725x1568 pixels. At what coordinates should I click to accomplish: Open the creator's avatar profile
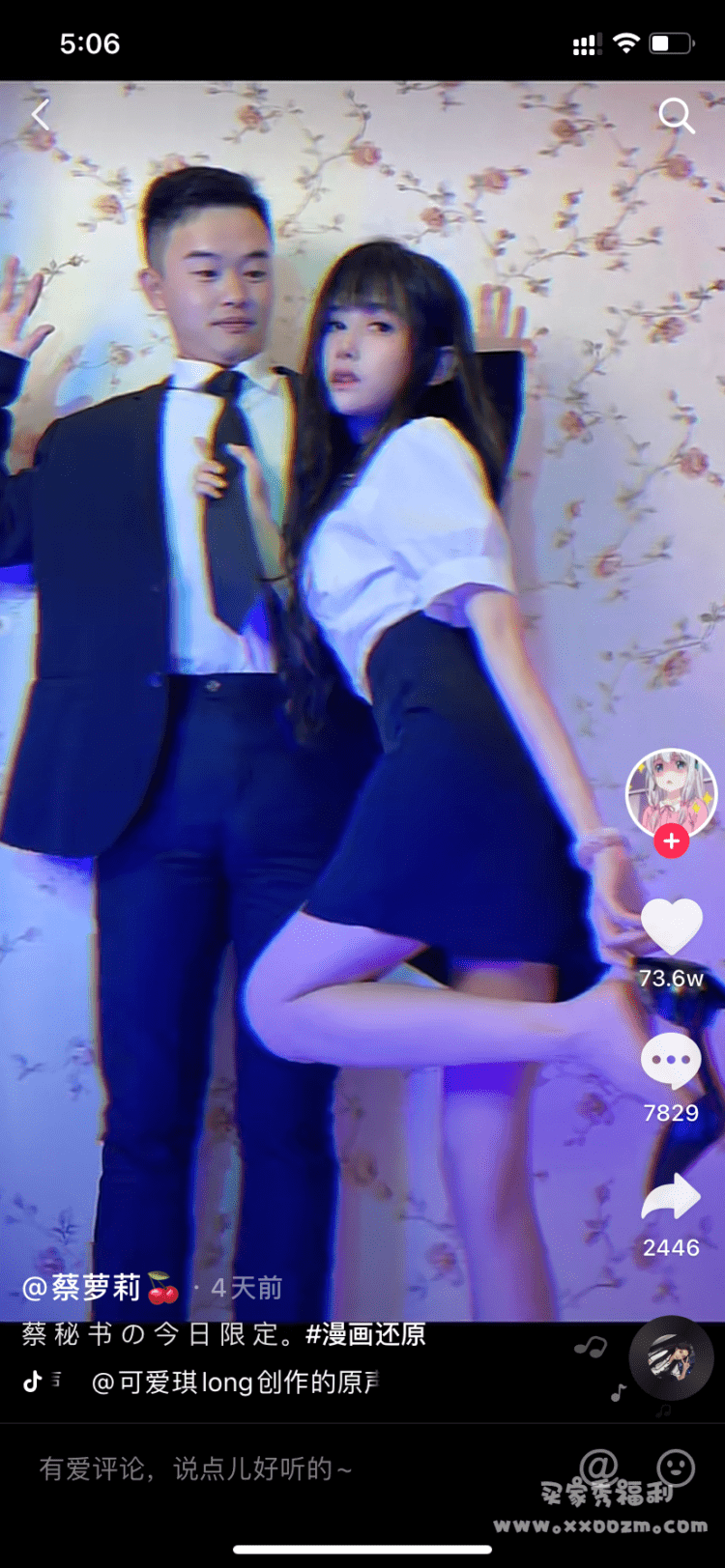671,792
